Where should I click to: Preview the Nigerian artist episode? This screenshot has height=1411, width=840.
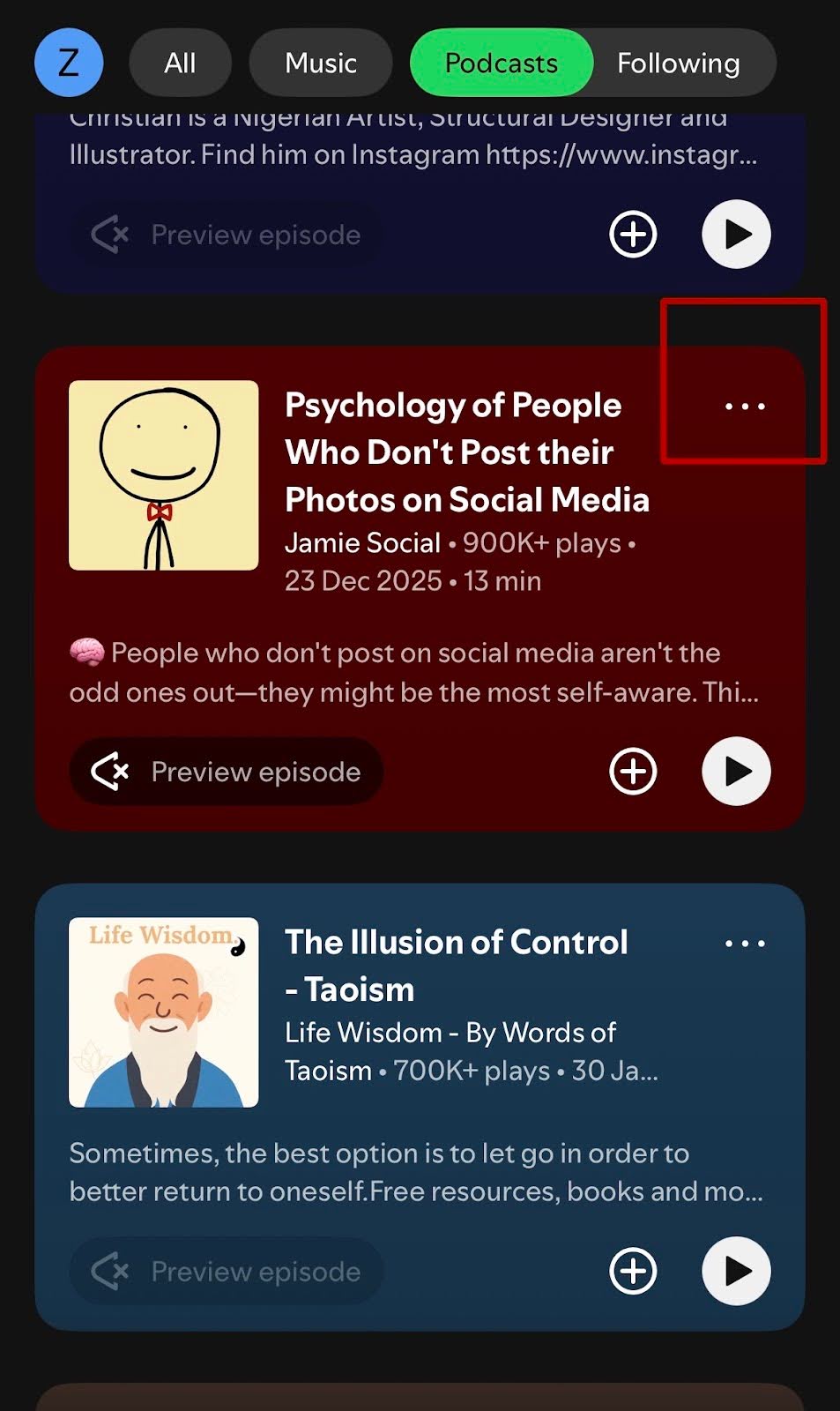(227, 235)
